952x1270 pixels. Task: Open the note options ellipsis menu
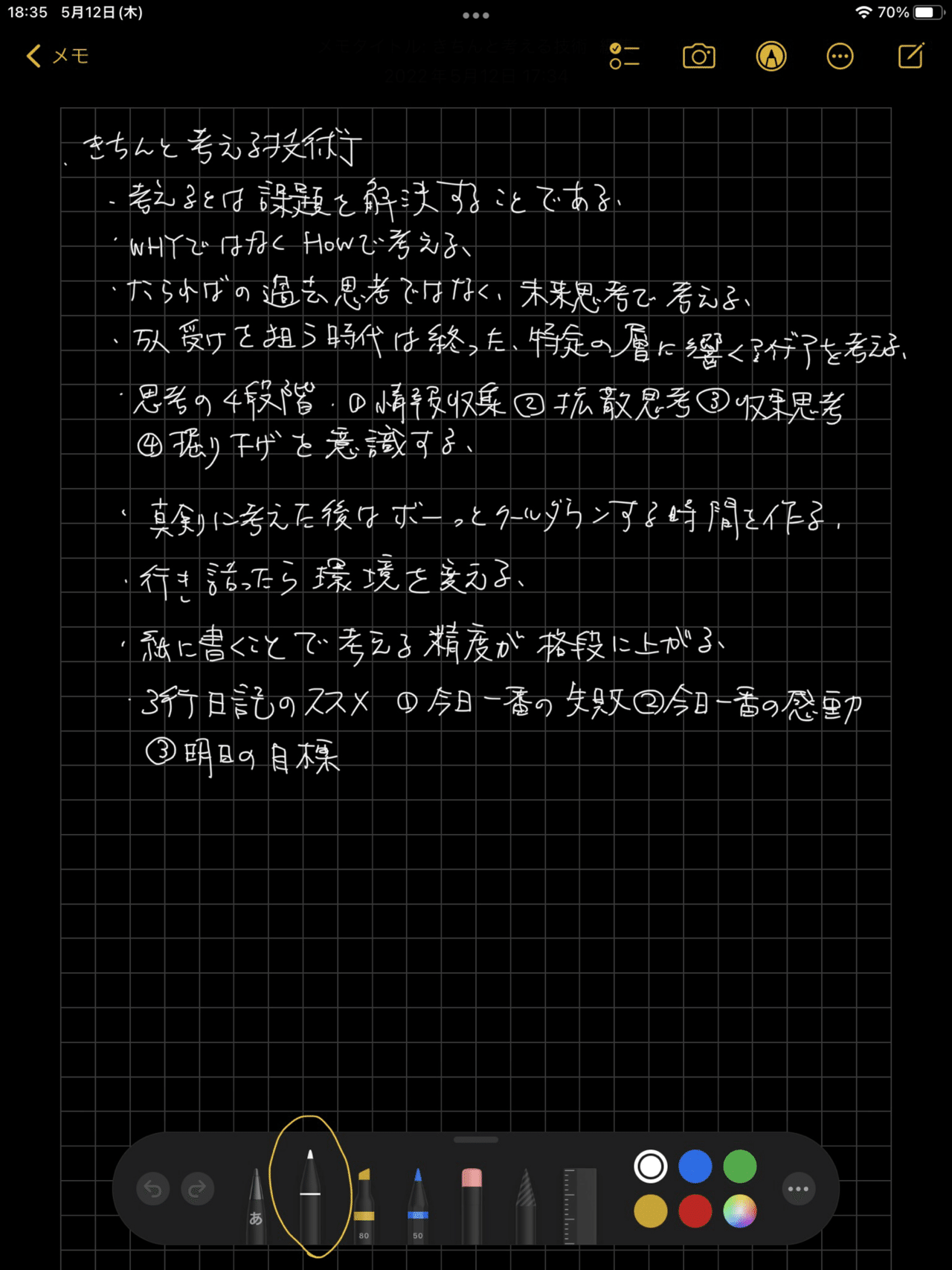(840, 56)
